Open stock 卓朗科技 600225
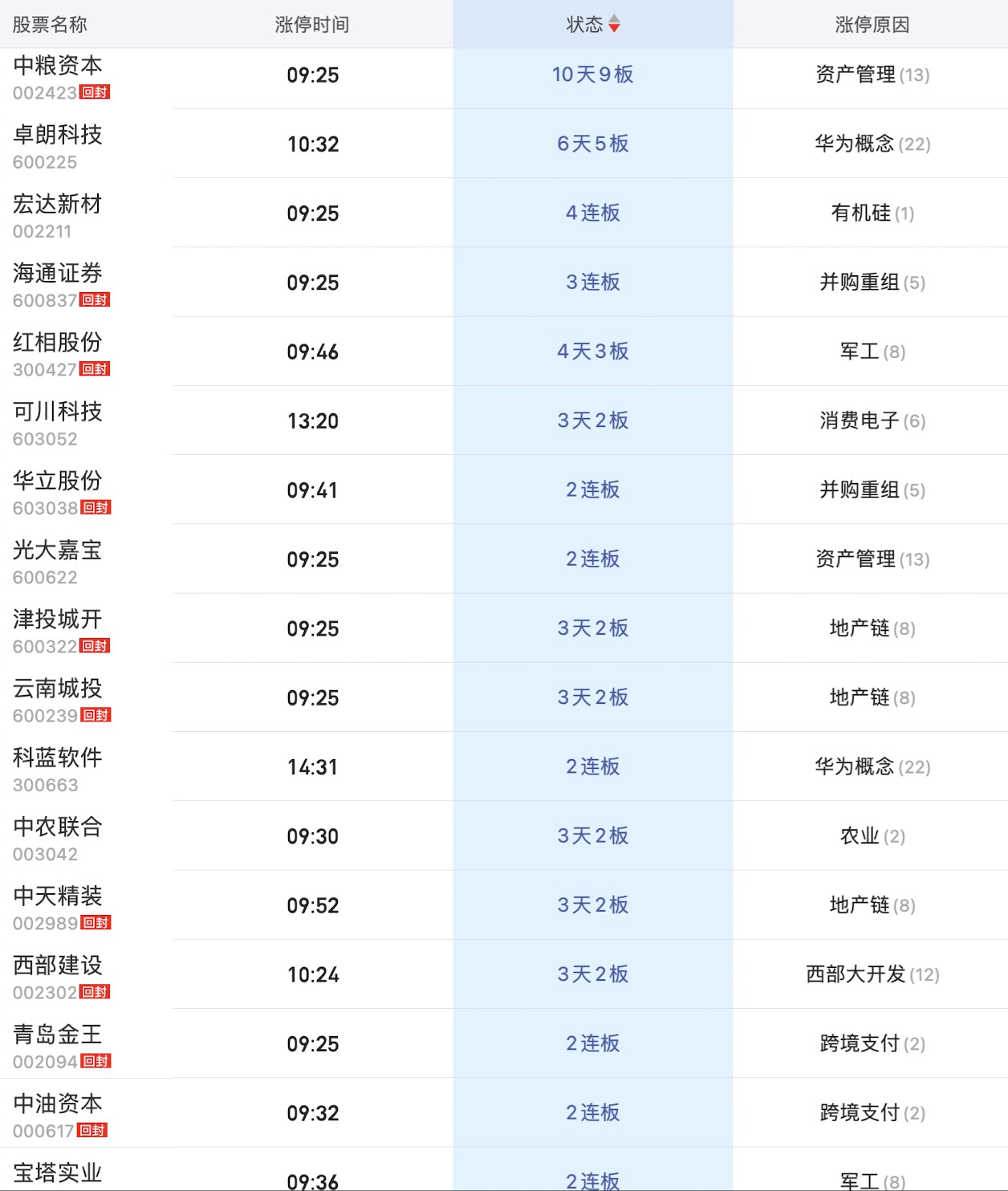Image resolution: width=1008 pixels, height=1191 pixels. [58, 135]
